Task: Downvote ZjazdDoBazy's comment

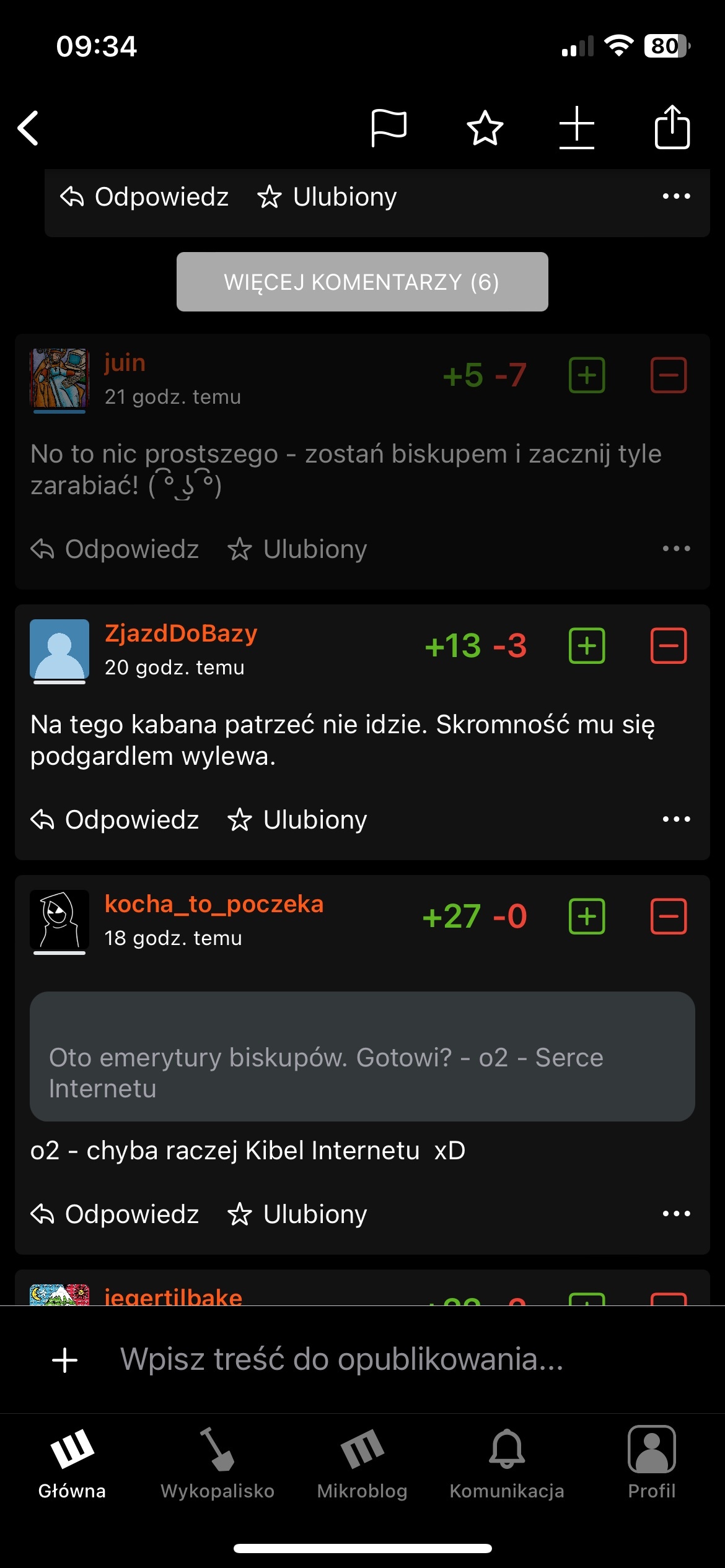Action: pos(669,646)
